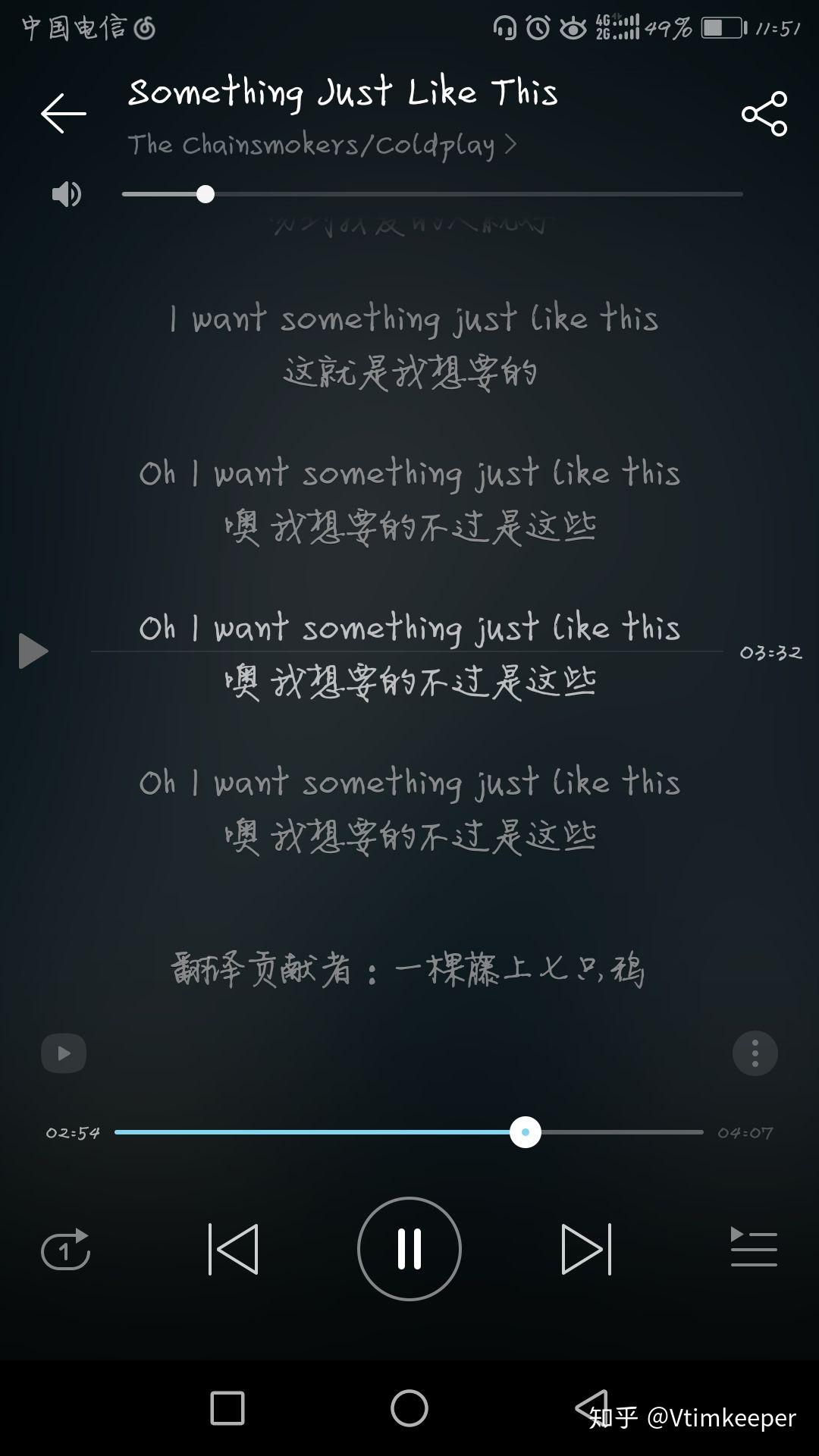Open recent apps
819x1456 pixels.
227,1408
